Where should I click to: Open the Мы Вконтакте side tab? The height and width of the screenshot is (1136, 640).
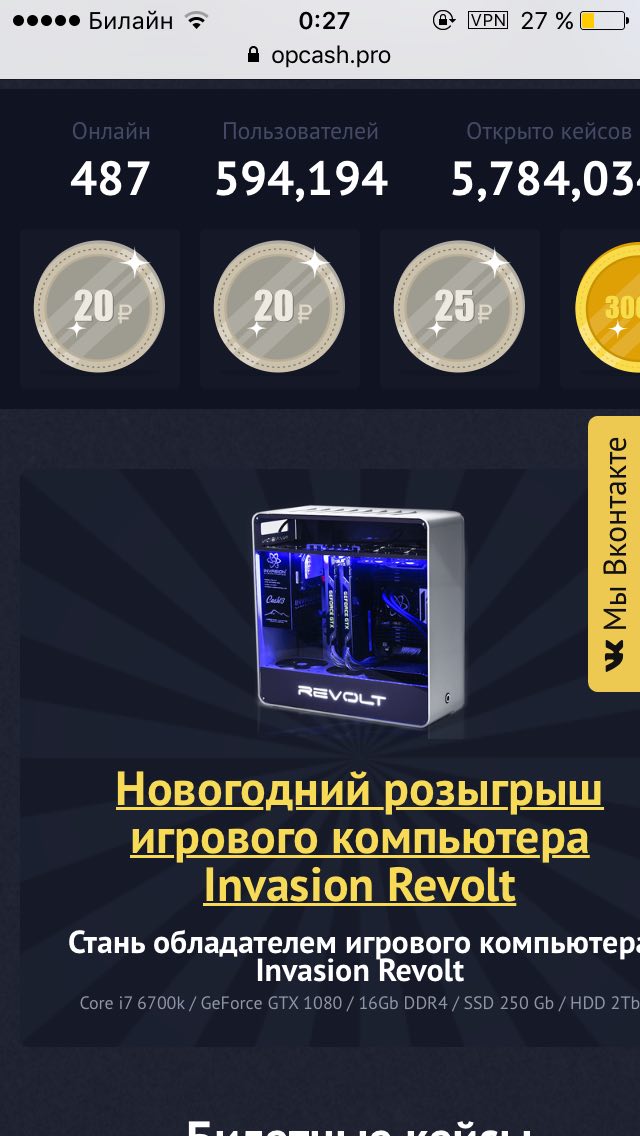coord(614,554)
